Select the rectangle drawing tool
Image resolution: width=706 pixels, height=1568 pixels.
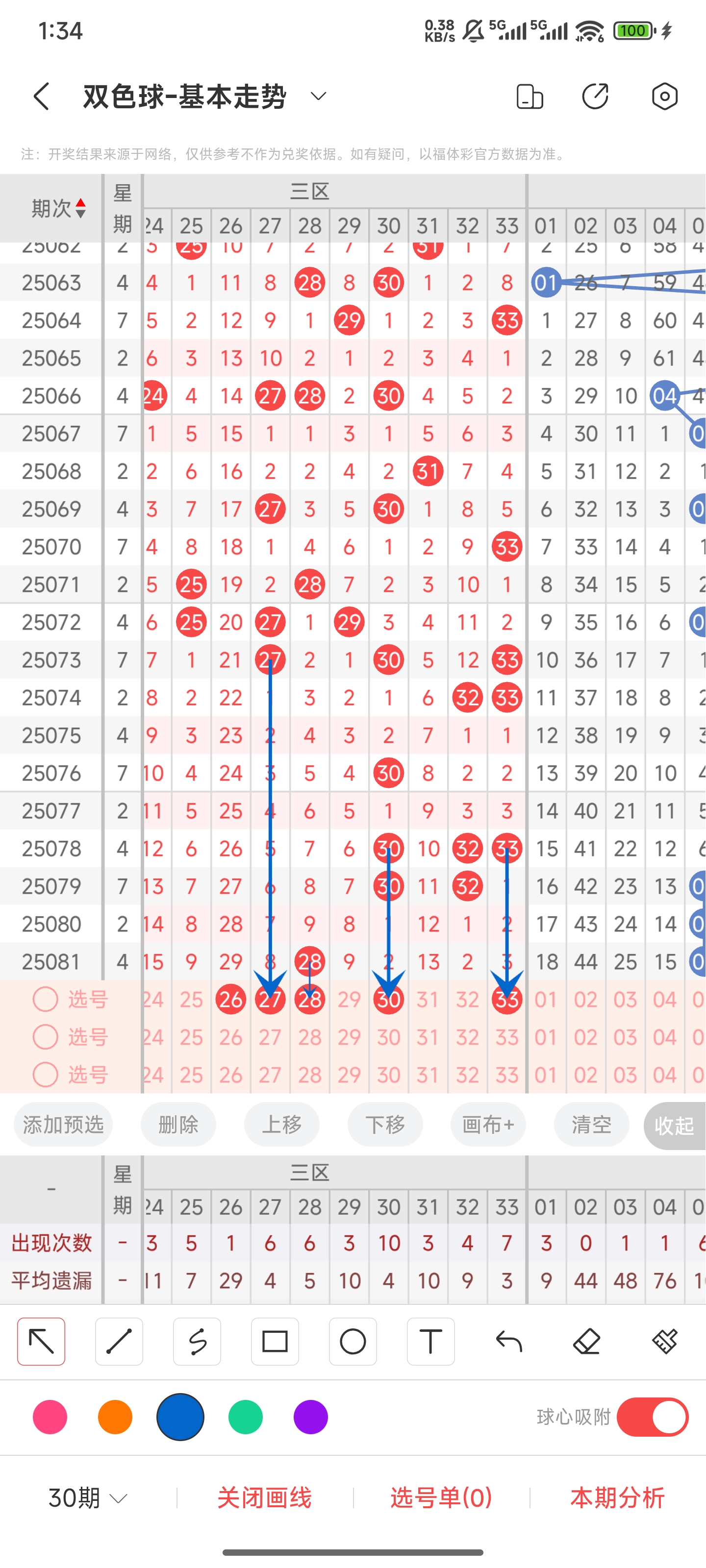pyautogui.click(x=275, y=1342)
